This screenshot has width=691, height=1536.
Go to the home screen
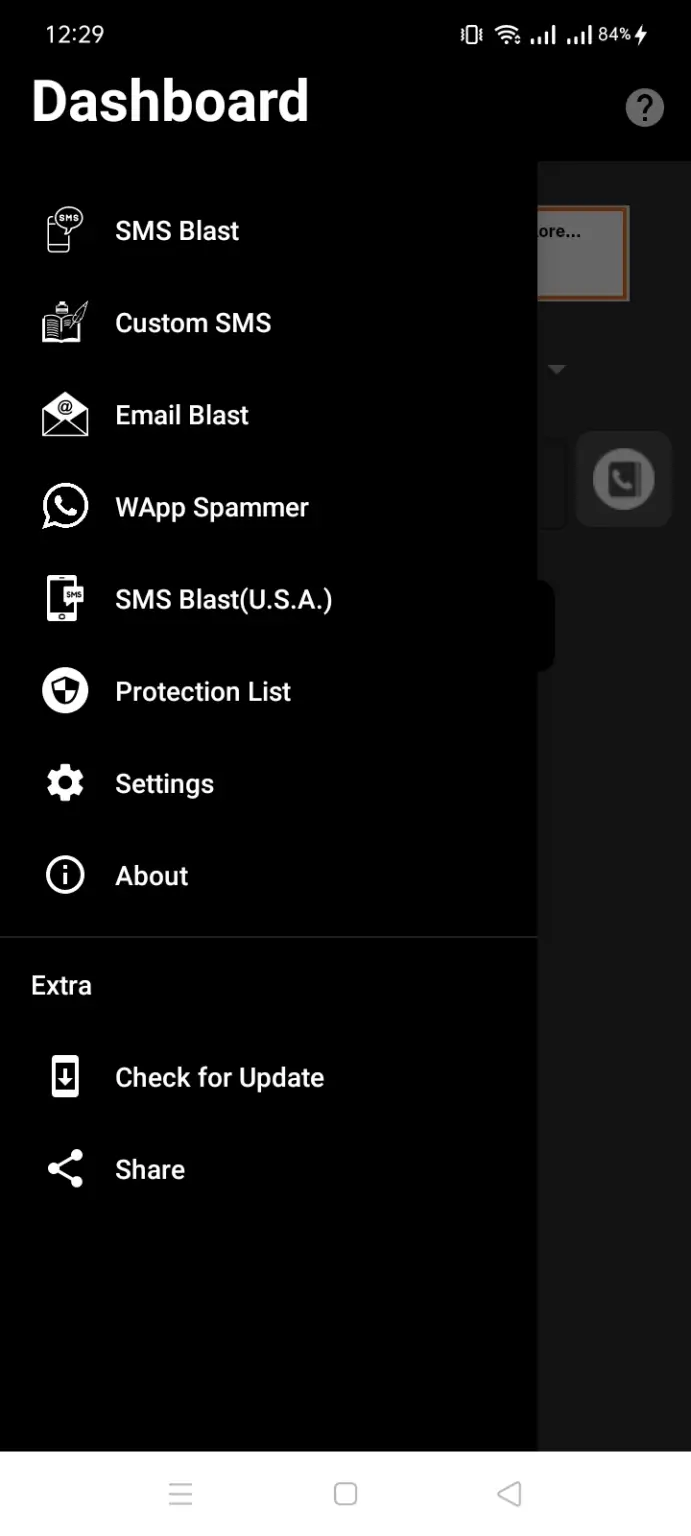[345, 1494]
